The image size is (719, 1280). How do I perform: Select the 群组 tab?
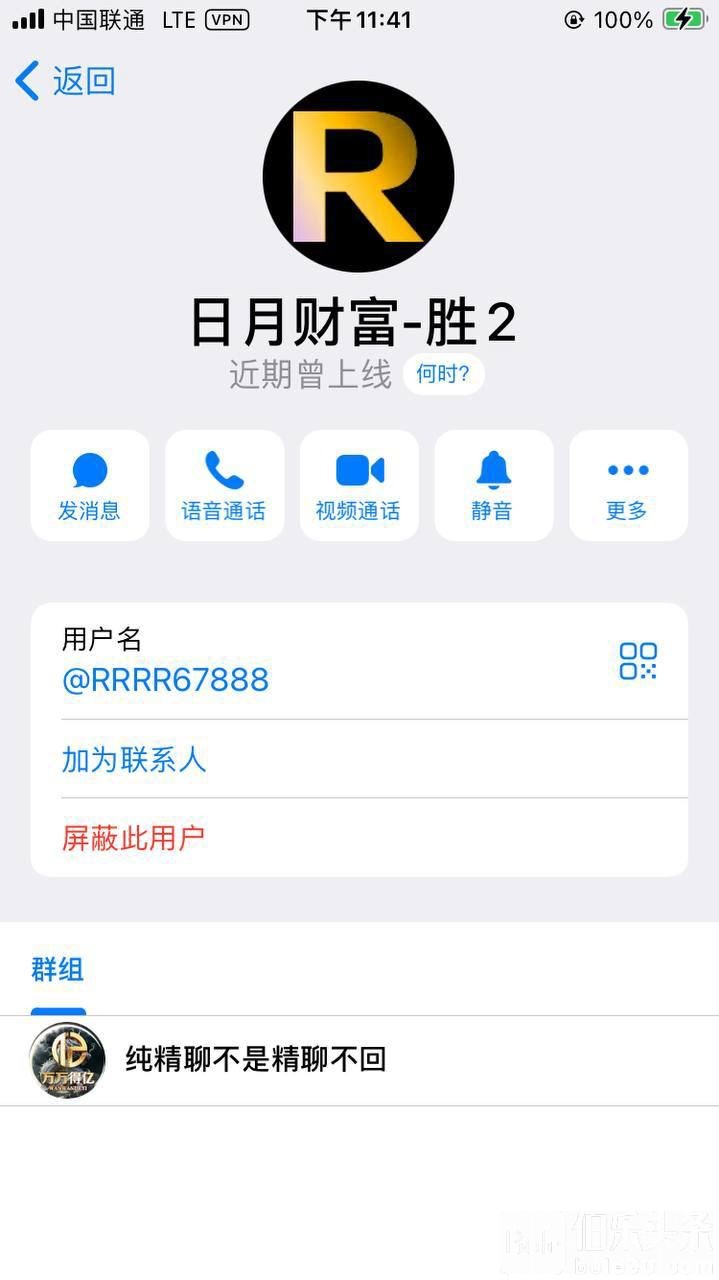tap(58, 970)
